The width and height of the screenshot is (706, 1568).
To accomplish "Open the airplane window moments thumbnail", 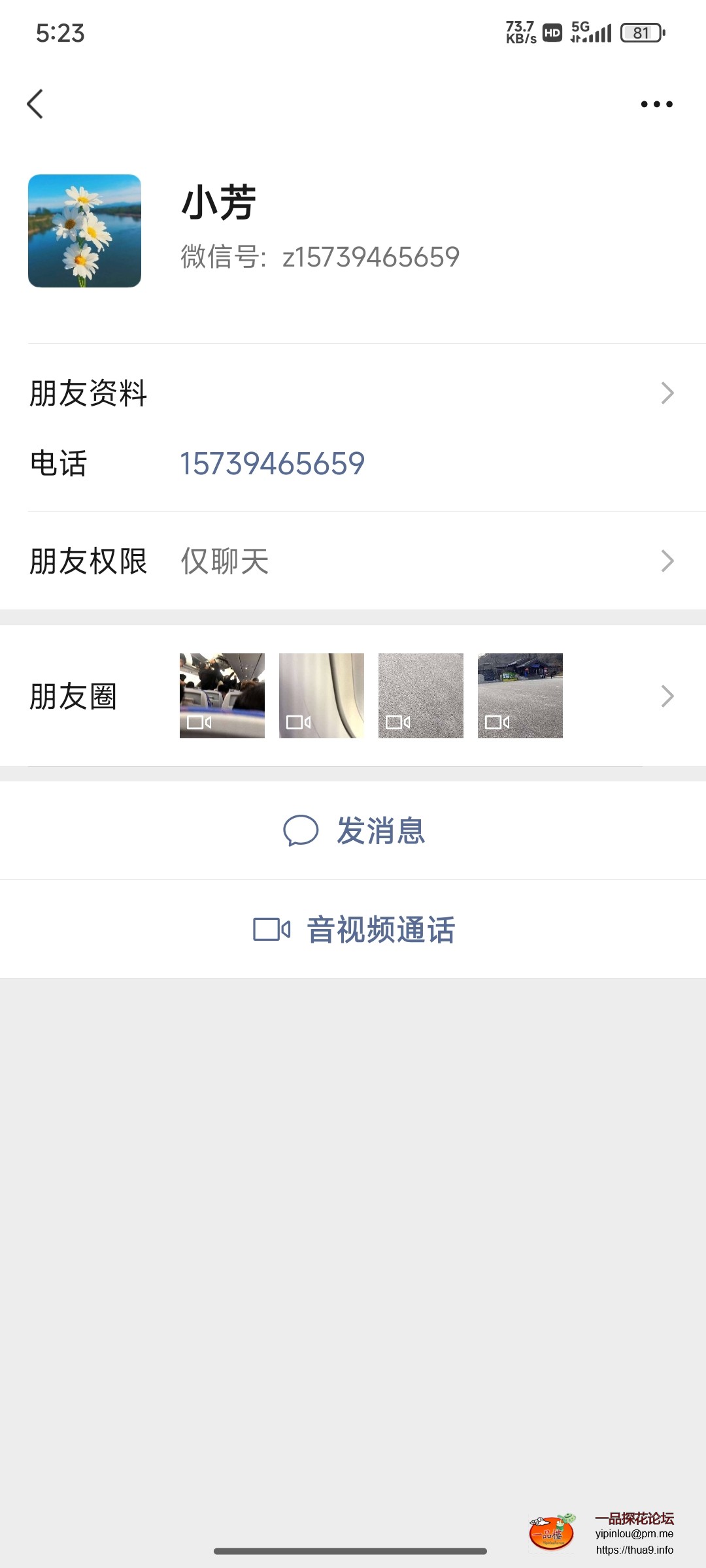I will (320, 696).
